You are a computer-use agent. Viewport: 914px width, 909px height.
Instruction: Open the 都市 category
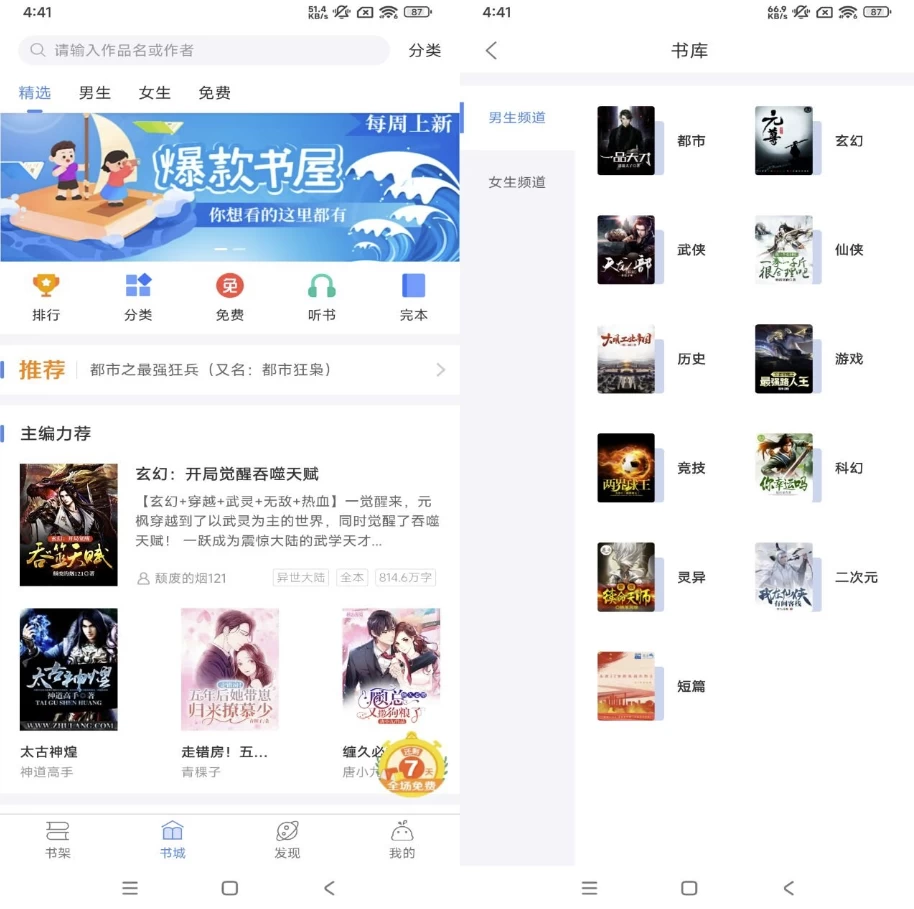pos(651,141)
